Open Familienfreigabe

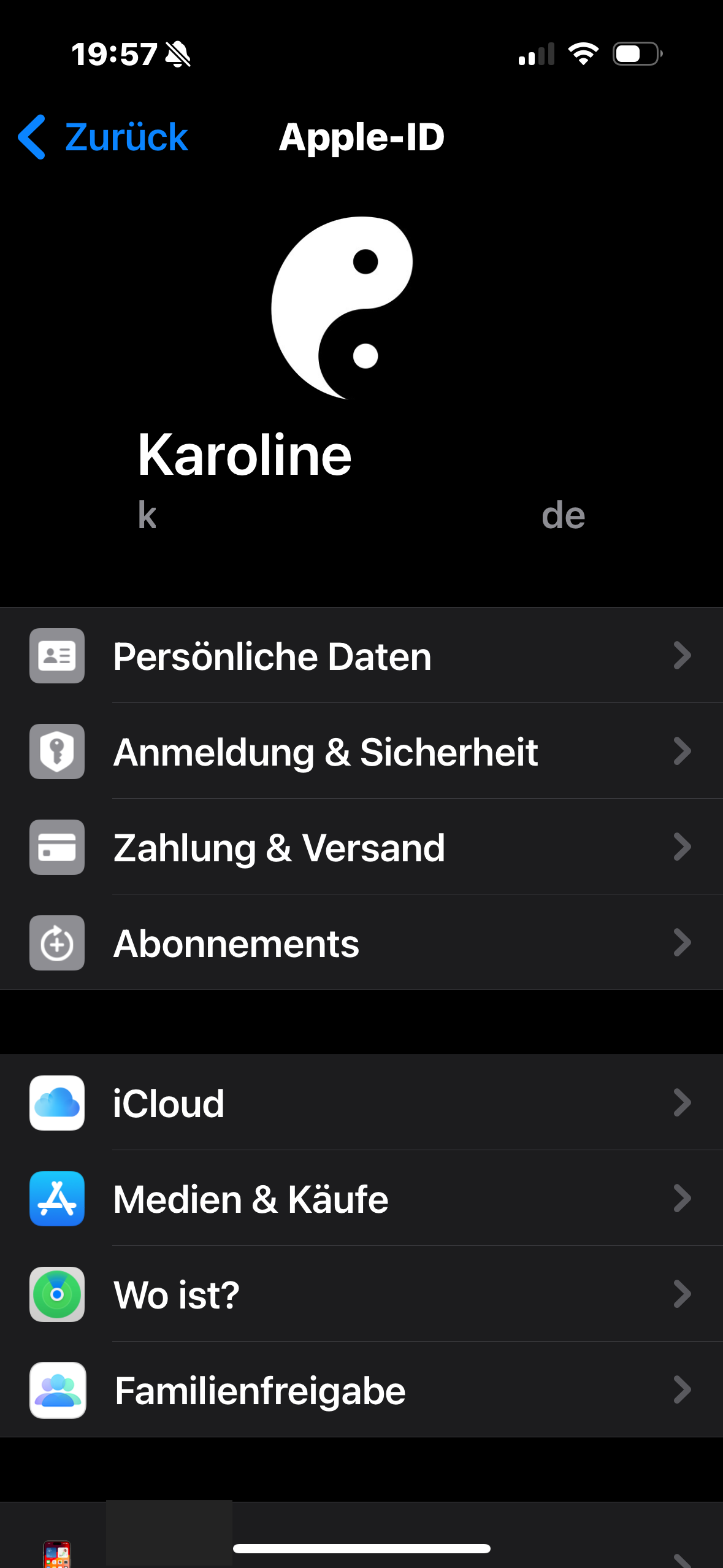(x=361, y=1390)
